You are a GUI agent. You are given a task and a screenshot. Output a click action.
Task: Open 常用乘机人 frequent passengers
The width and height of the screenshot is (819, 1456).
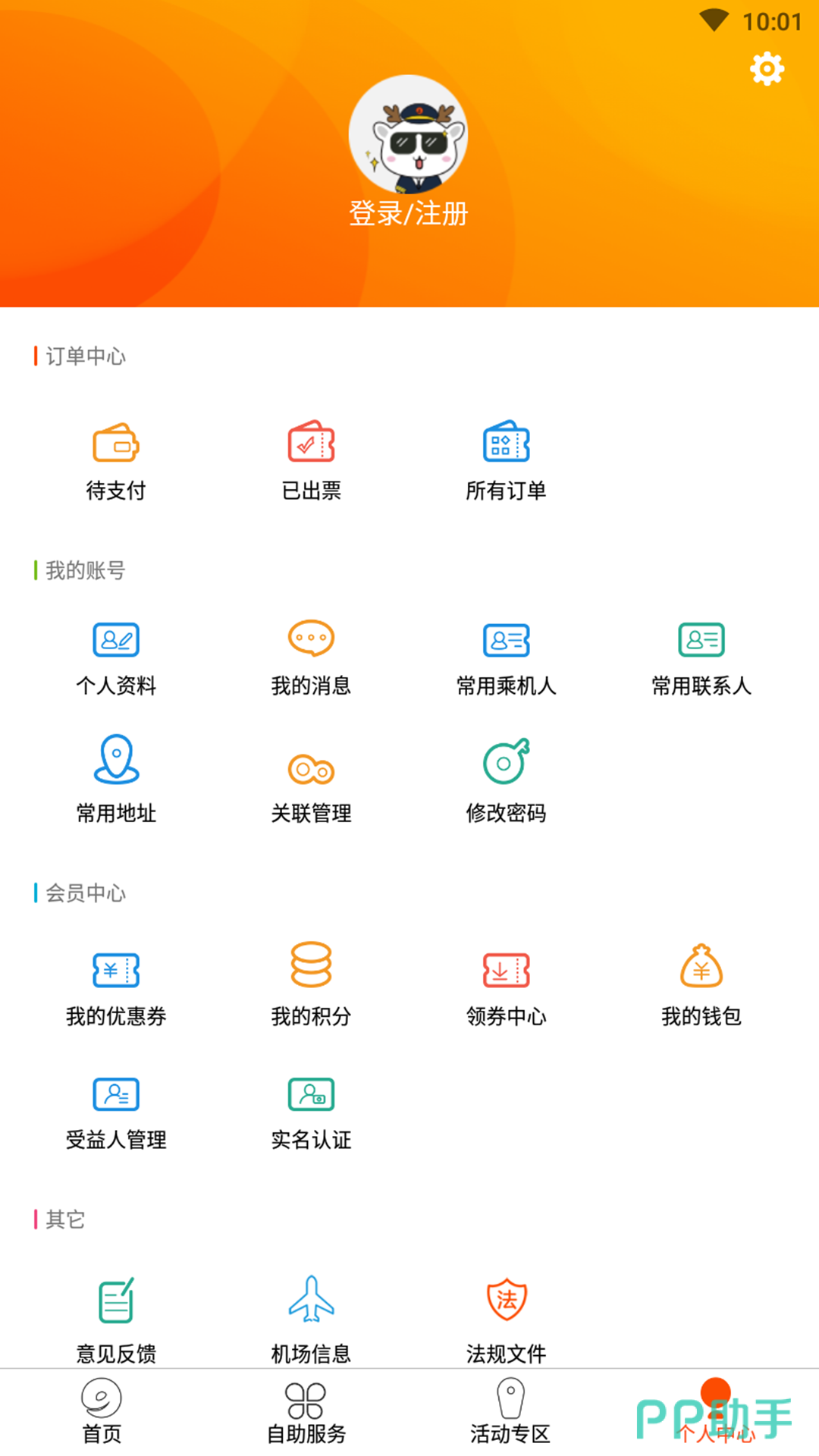click(506, 657)
